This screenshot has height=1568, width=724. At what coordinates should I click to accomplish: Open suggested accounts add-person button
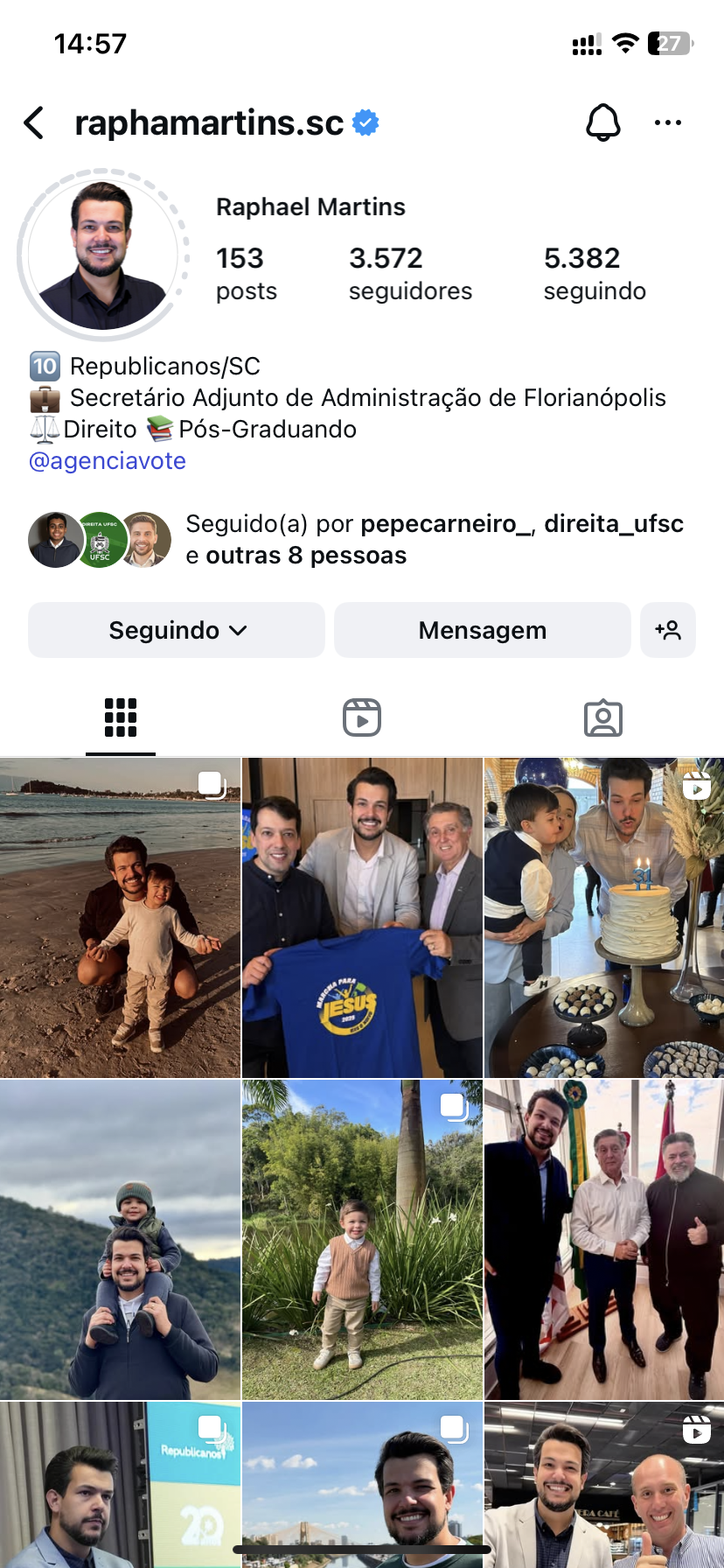[x=668, y=630]
